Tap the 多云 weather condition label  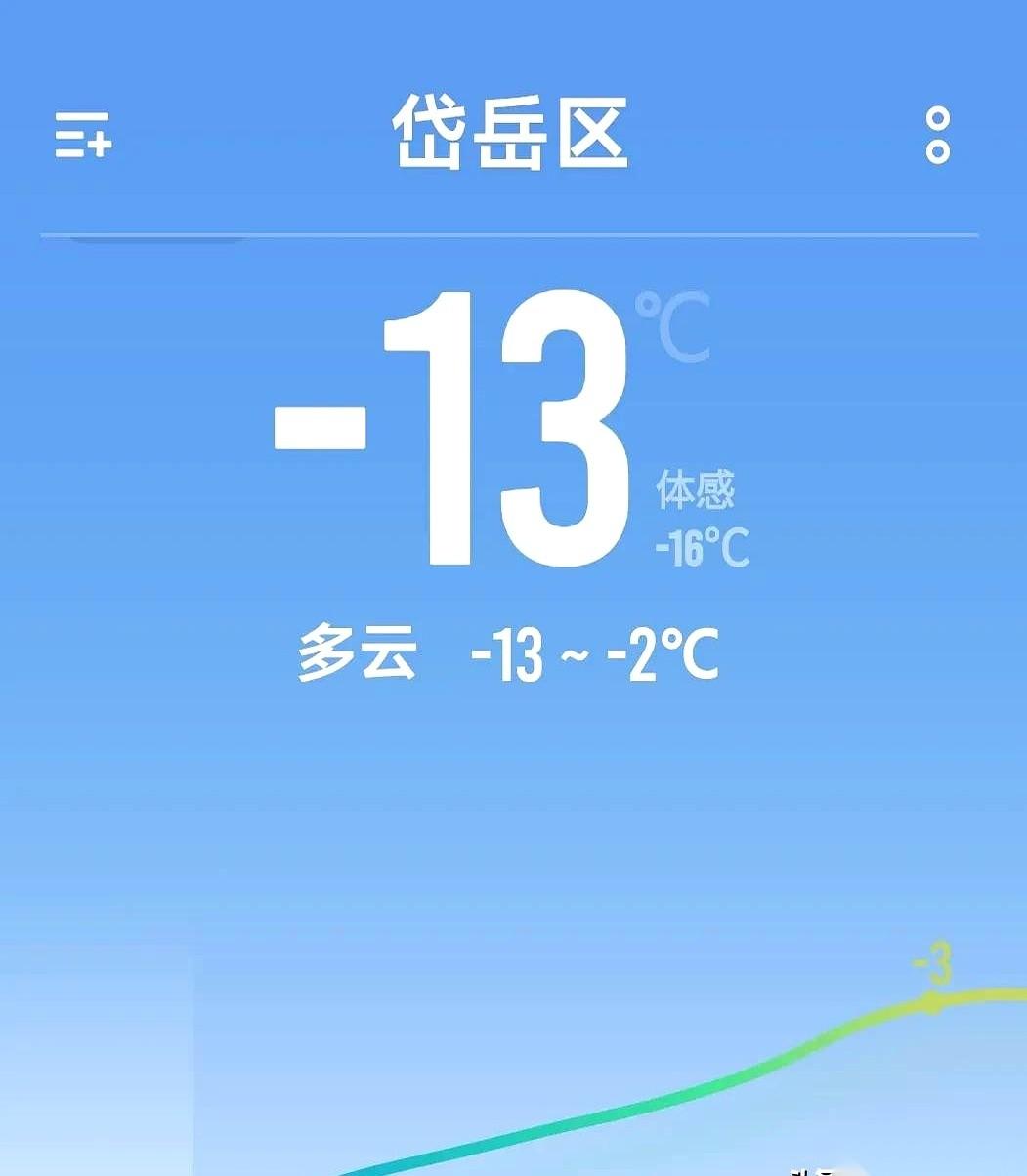pyautogui.click(x=358, y=652)
